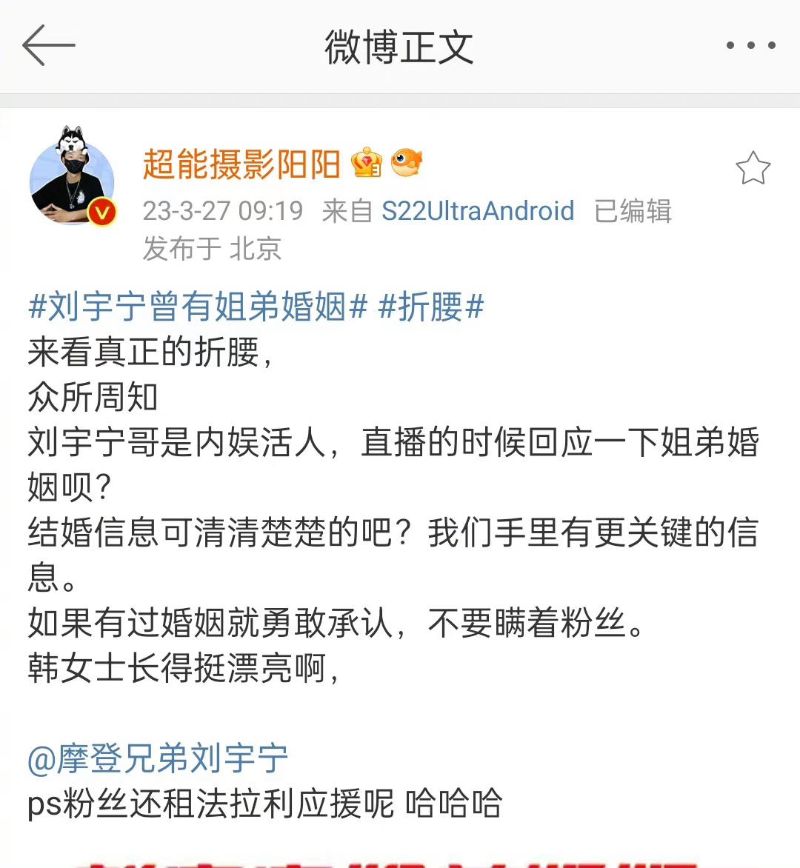The width and height of the screenshot is (800, 868).
Task: Open the three-dot overflow menu
Action: tap(750, 46)
